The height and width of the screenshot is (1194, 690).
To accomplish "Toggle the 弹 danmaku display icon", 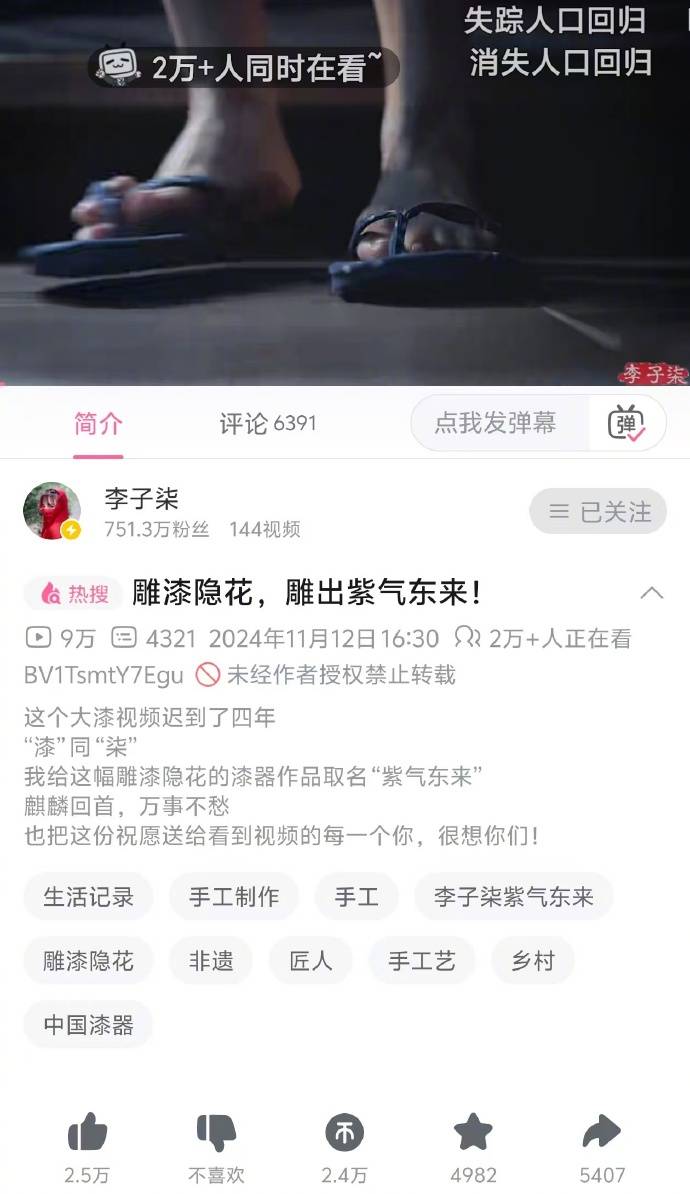I will click(627, 424).
